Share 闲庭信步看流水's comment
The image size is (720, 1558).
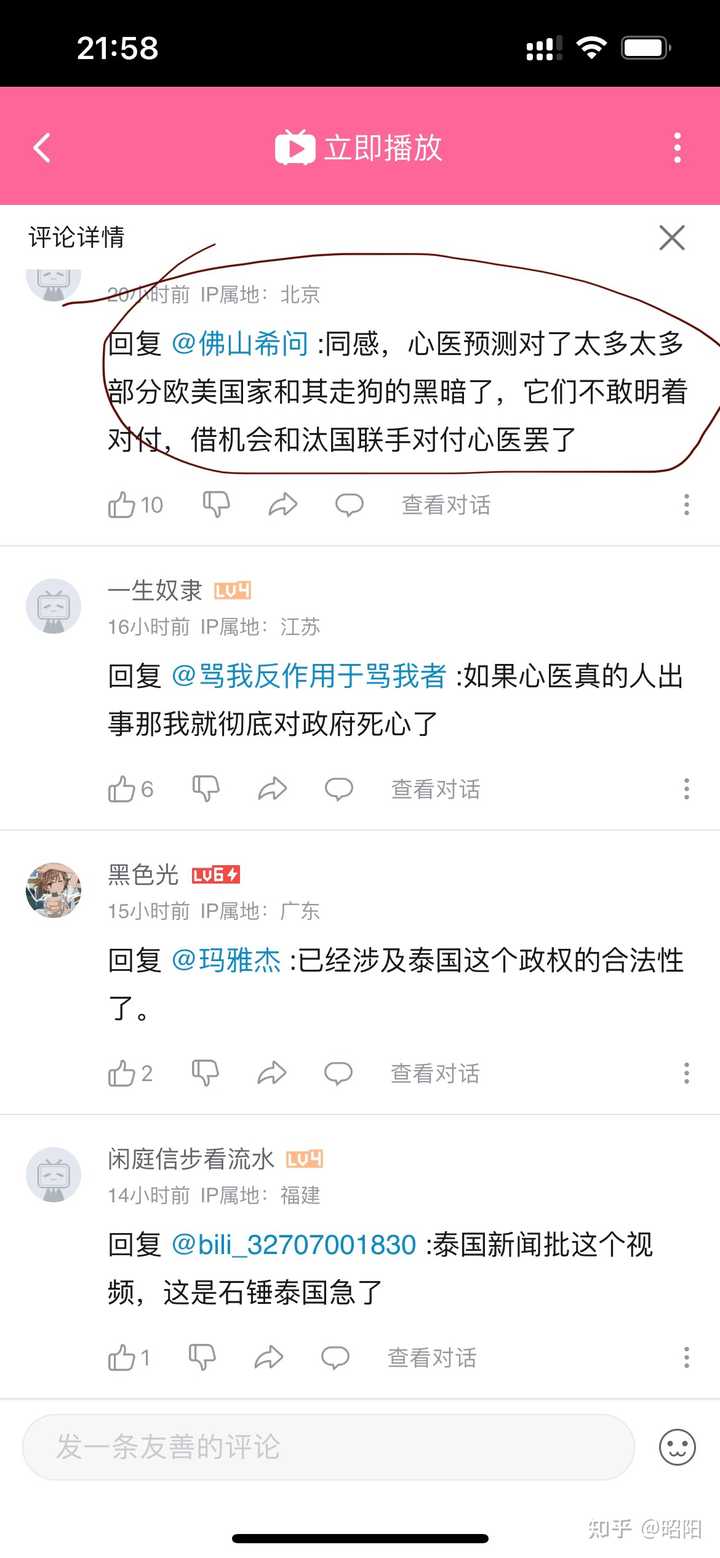click(269, 1358)
